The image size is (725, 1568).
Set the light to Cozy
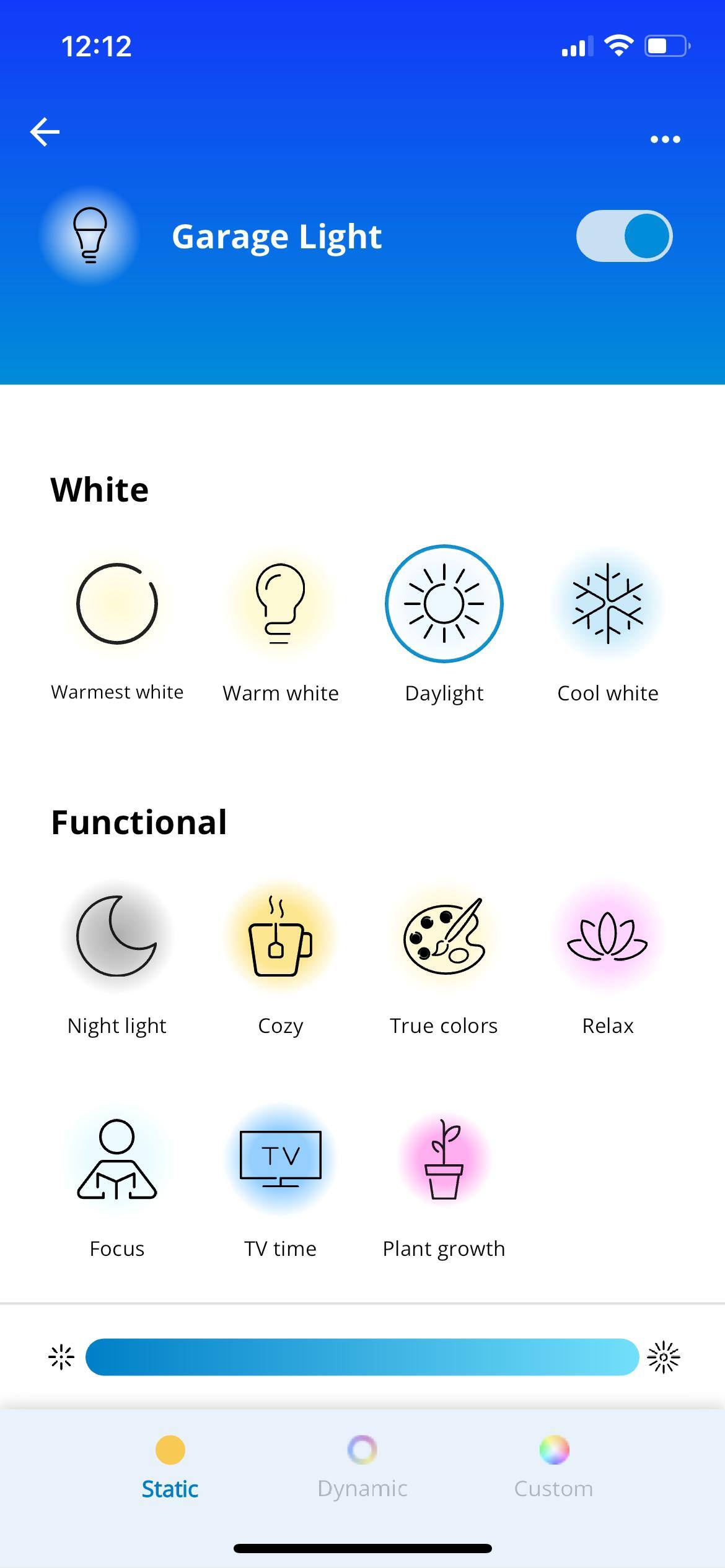point(281,936)
